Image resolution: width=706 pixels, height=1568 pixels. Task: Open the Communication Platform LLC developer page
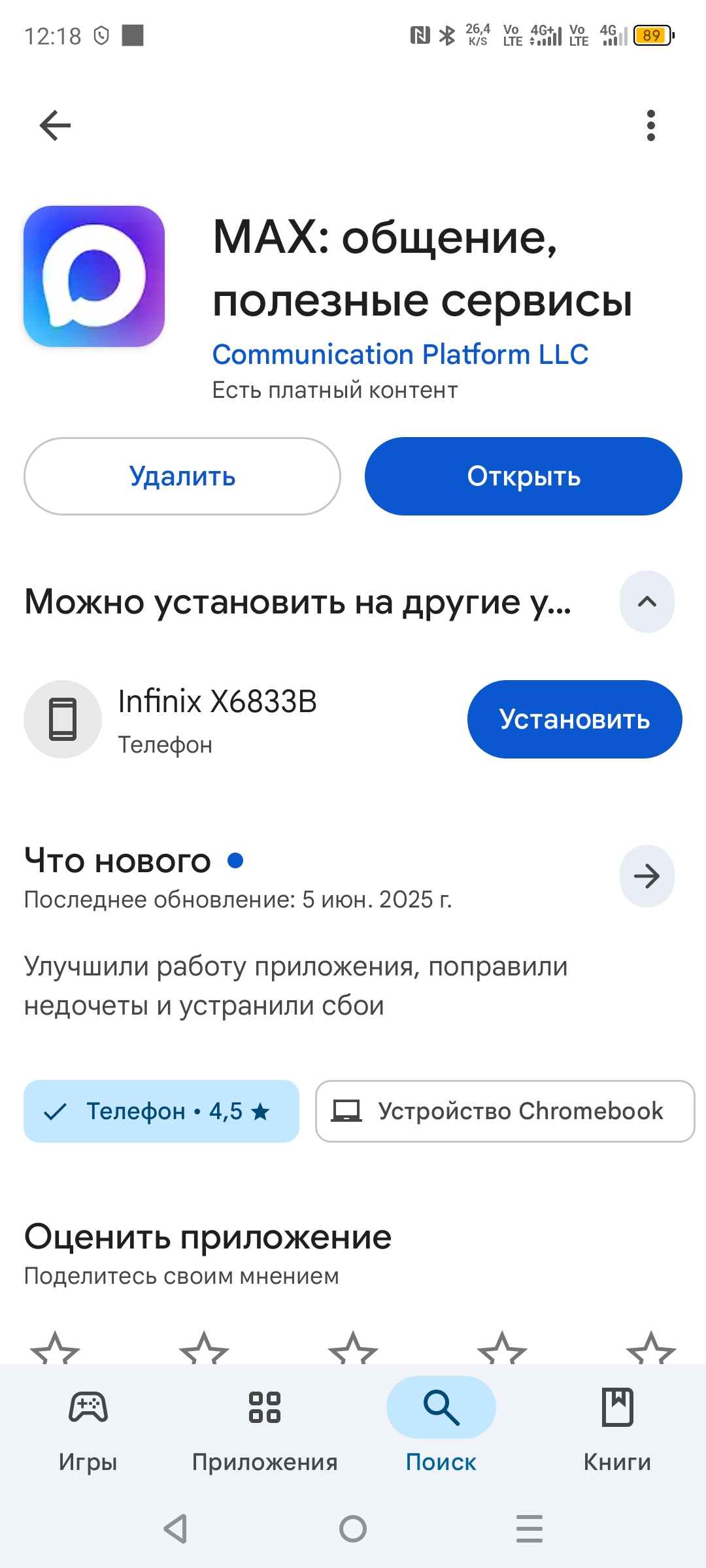pyautogui.click(x=400, y=355)
